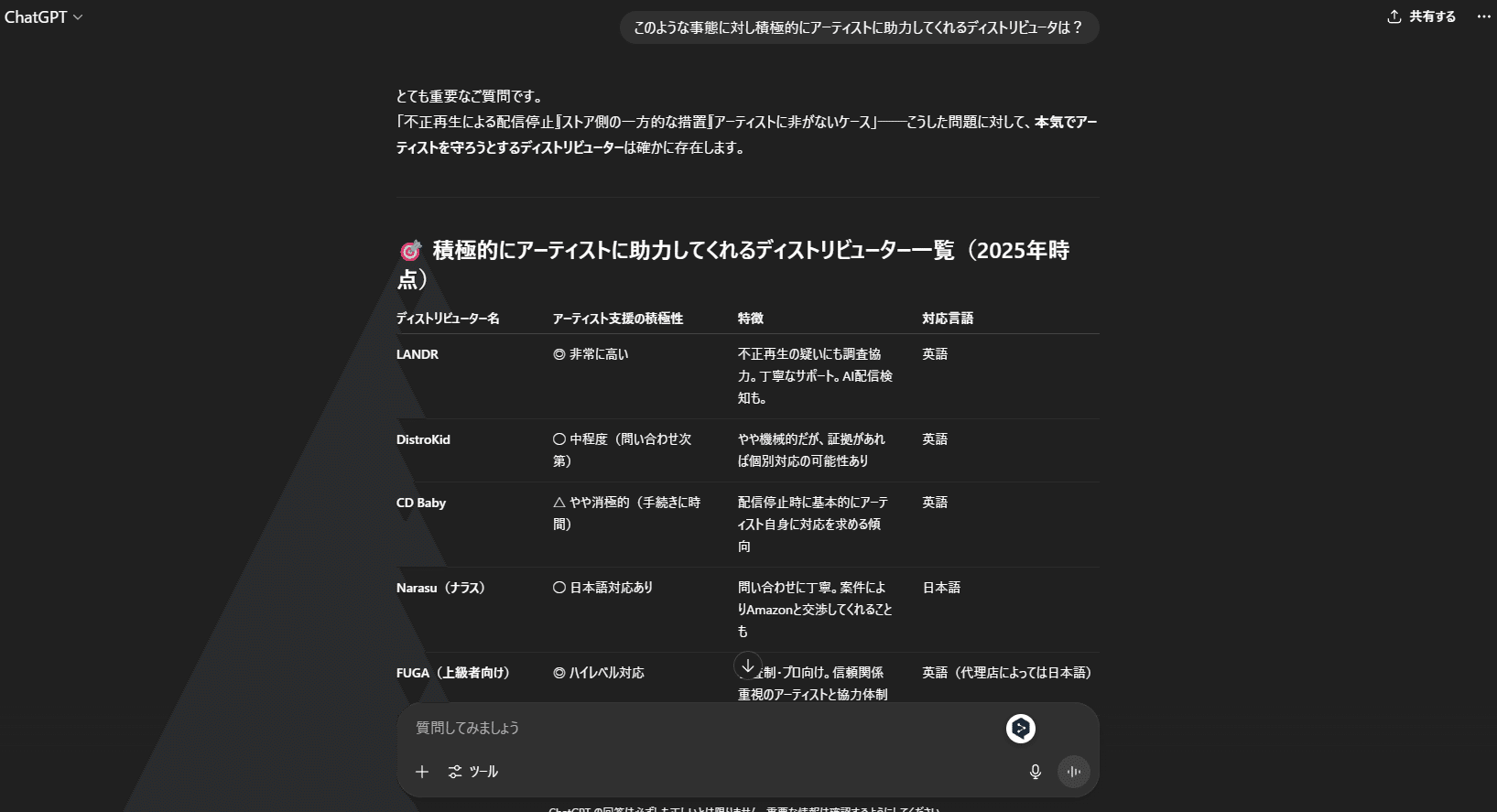Tap the plus icon to add attachments
Viewport: 1497px width, 812px height.
[422, 772]
